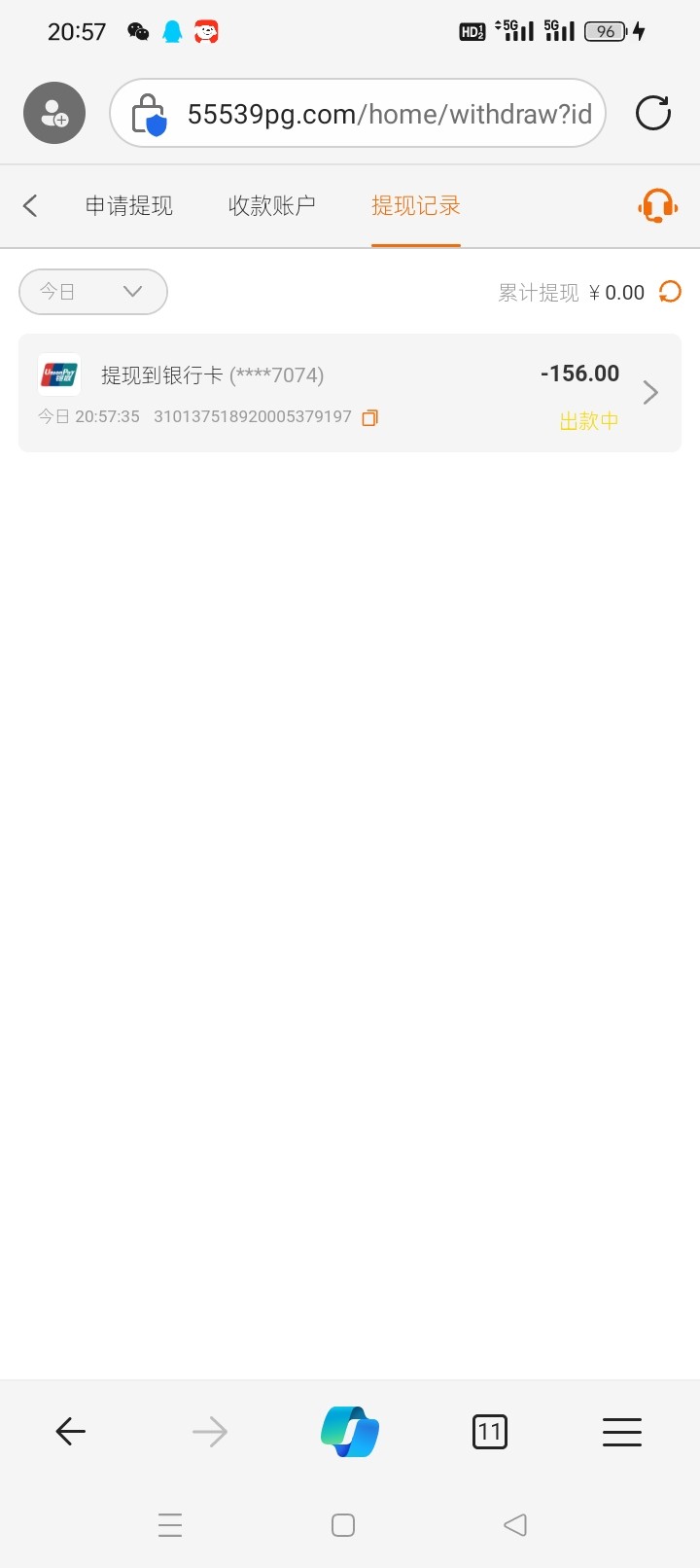This screenshot has height=1568, width=700.
Task: Open the Copilot button in browser toolbar
Action: tap(350, 1431)
